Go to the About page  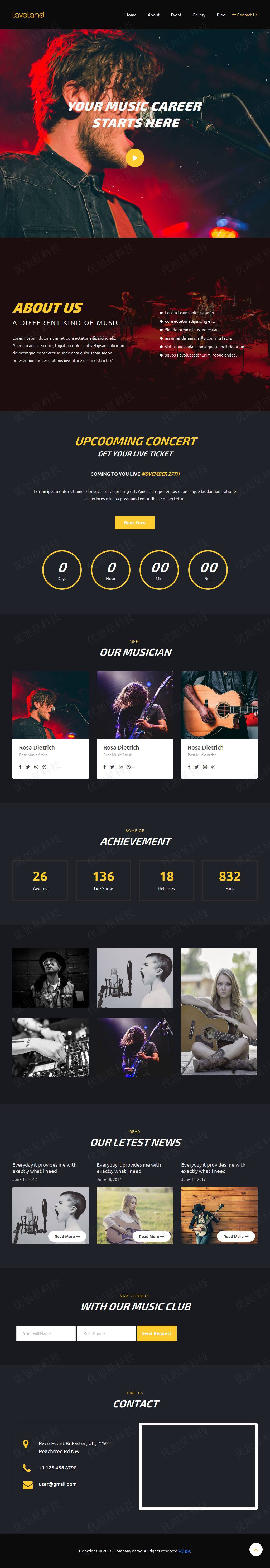(153, 15)
